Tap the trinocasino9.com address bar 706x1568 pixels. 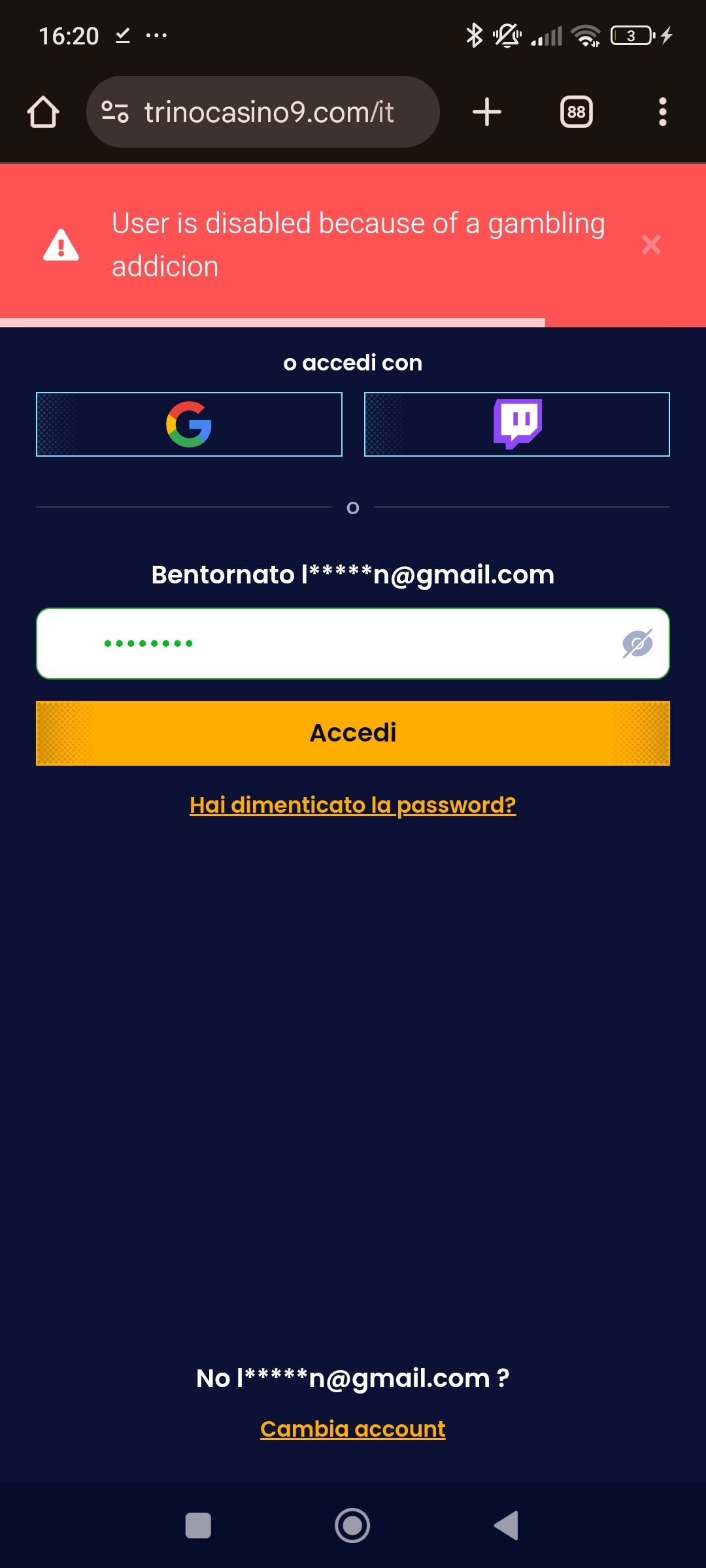[x=268, y=112]
